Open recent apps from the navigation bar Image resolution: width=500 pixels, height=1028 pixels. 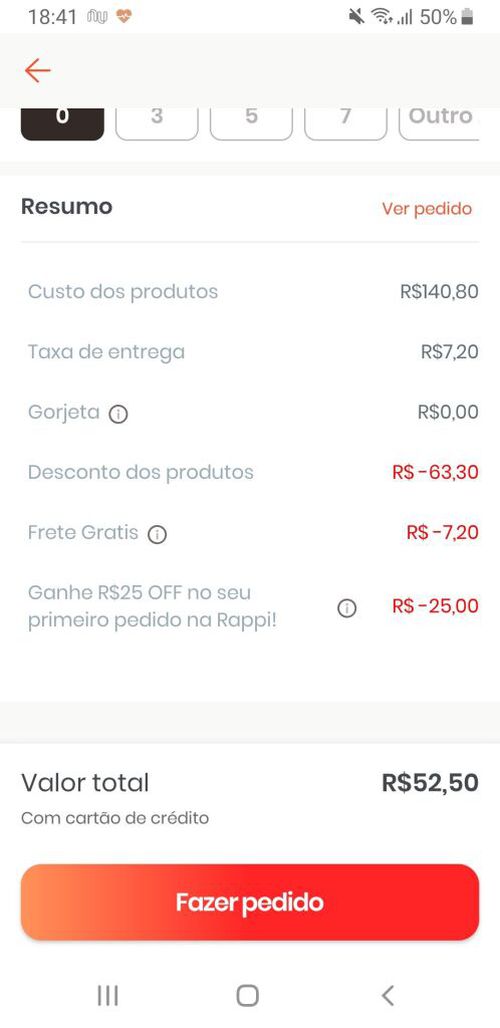[107, 995]
